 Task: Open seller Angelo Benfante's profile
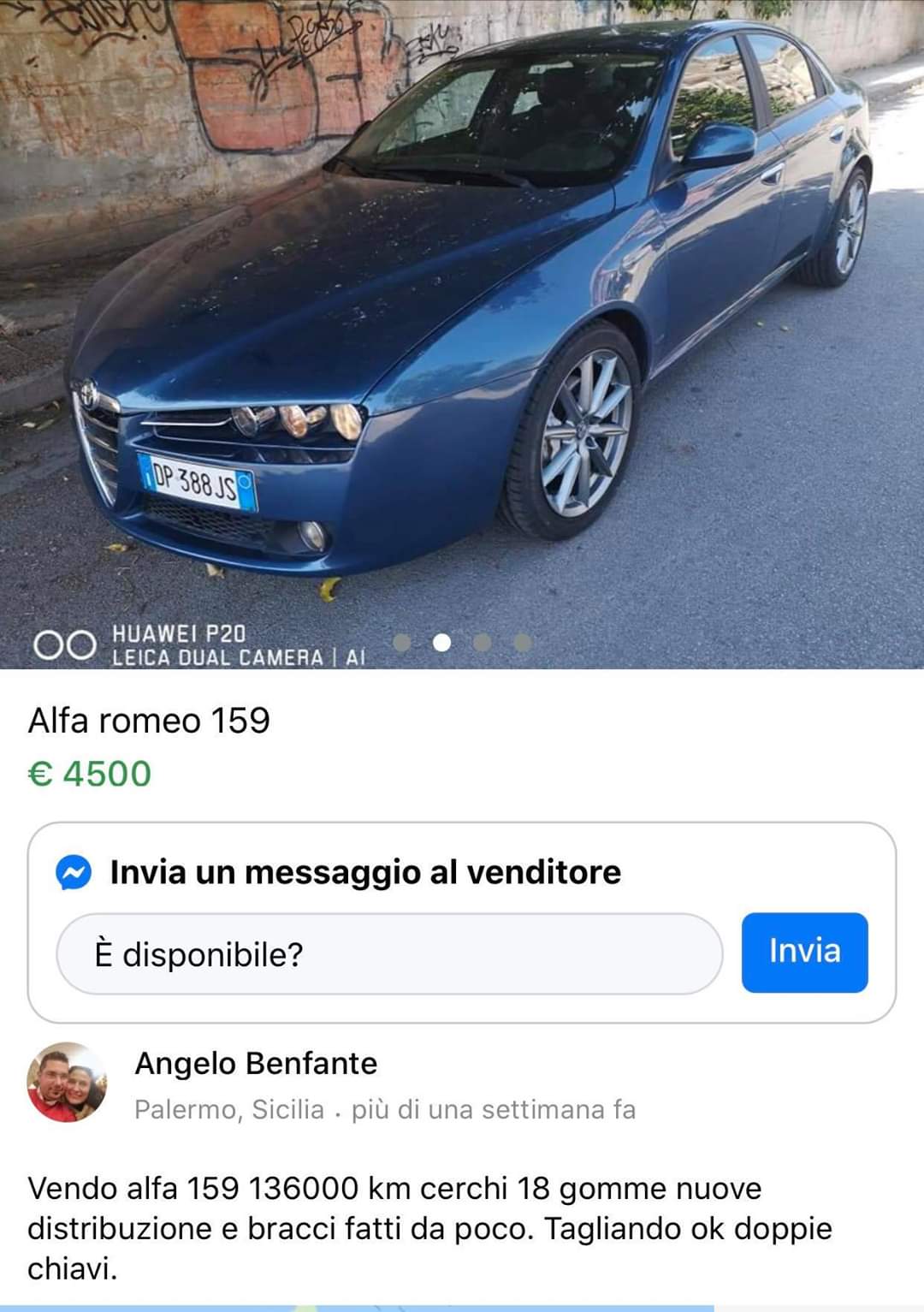(256, 1063)
